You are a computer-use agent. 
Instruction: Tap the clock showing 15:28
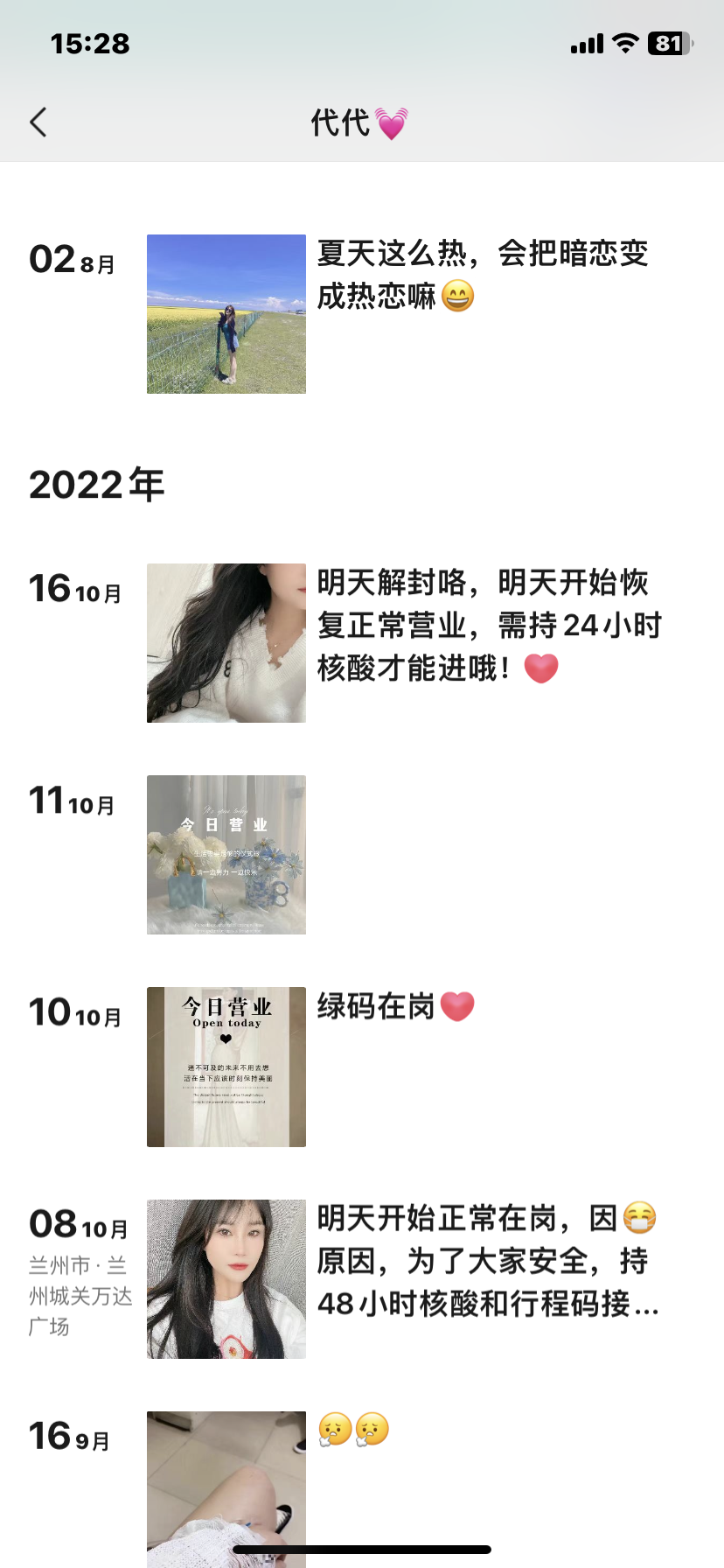[90, 42]
